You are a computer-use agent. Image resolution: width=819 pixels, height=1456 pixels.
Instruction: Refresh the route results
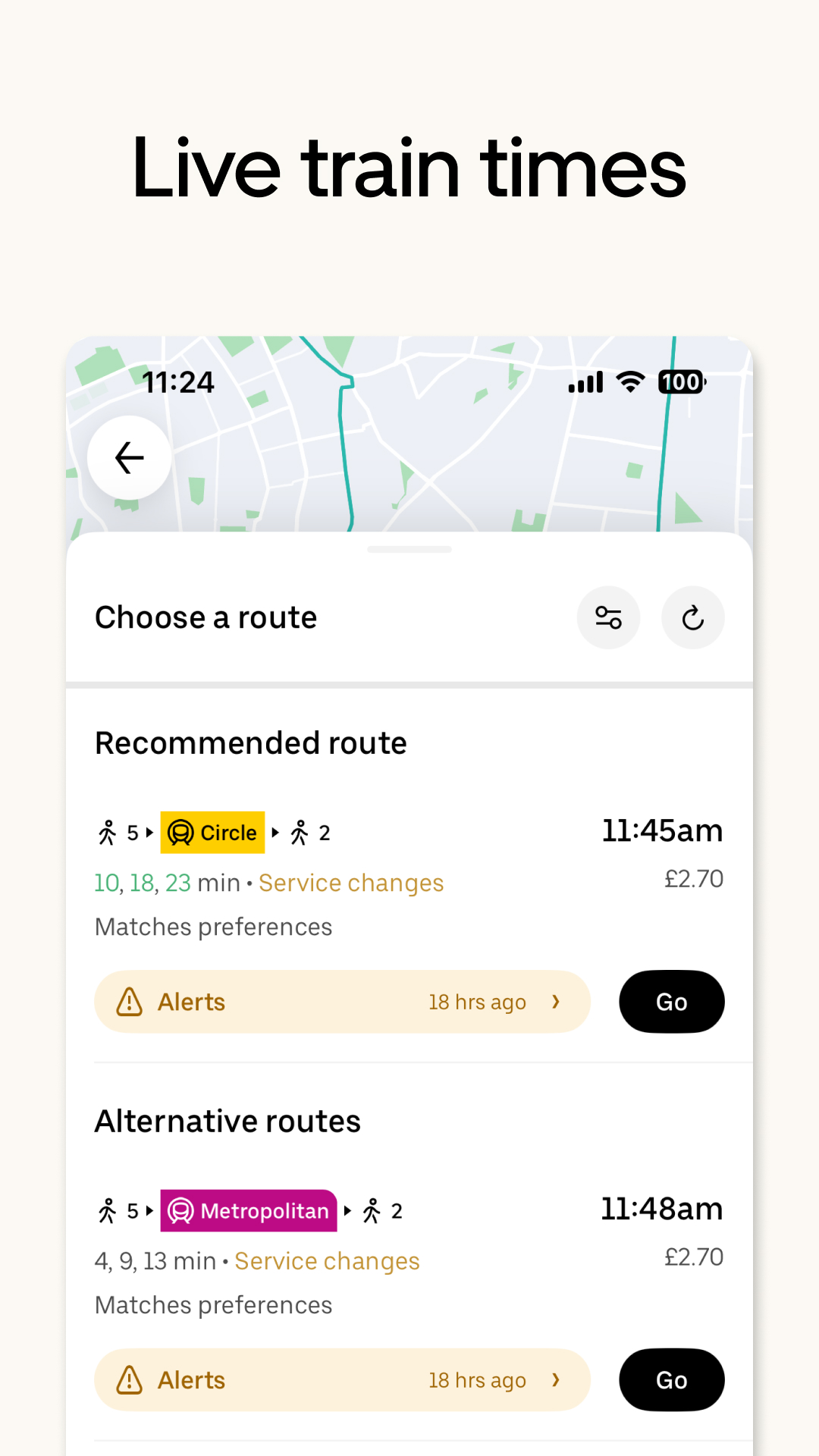692,617
